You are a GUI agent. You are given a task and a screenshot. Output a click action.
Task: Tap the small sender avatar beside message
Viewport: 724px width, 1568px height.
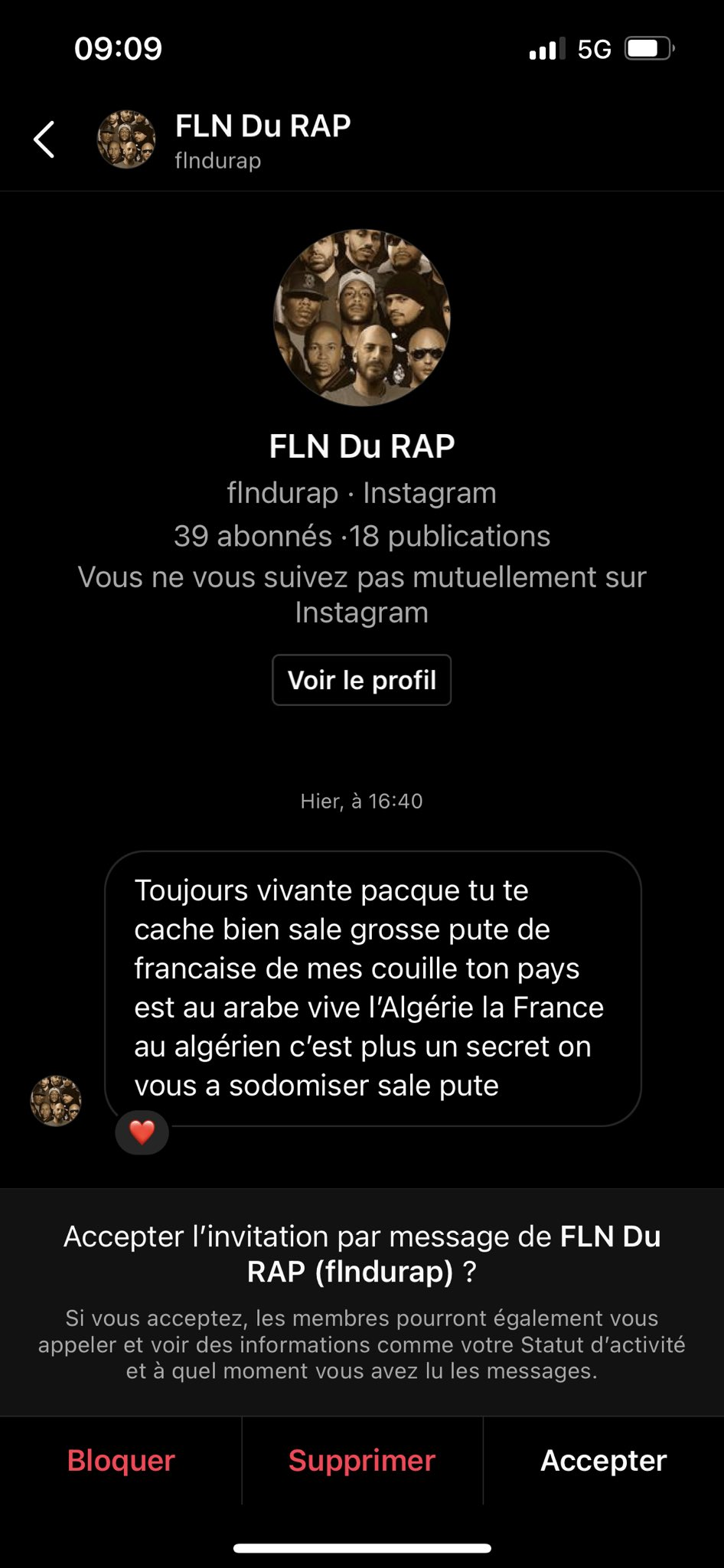[56, 1101]
